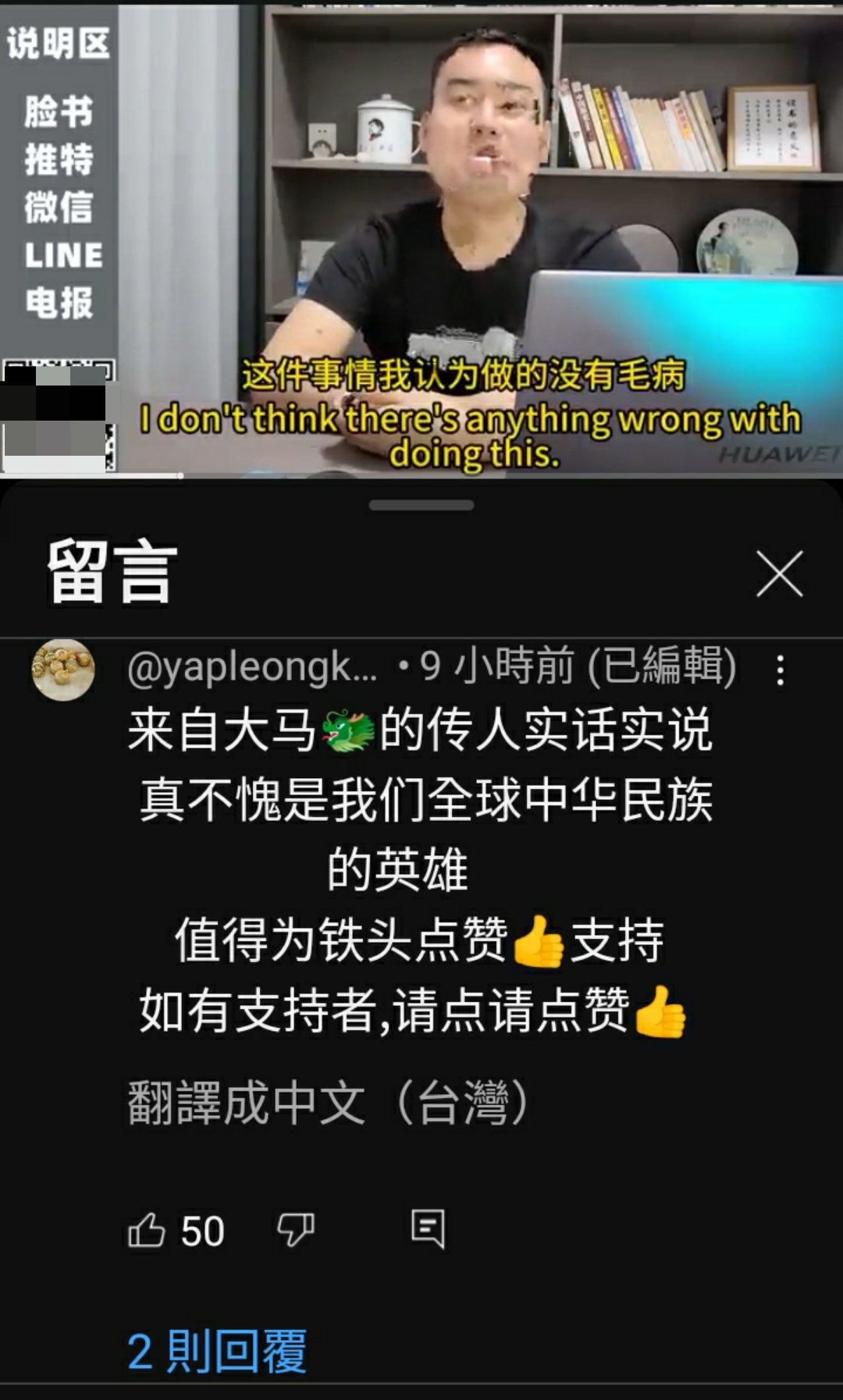This screenshot has height=1400, width=843.
Task: Open @yapleongk's profile avatar
Action: (63, 670)
